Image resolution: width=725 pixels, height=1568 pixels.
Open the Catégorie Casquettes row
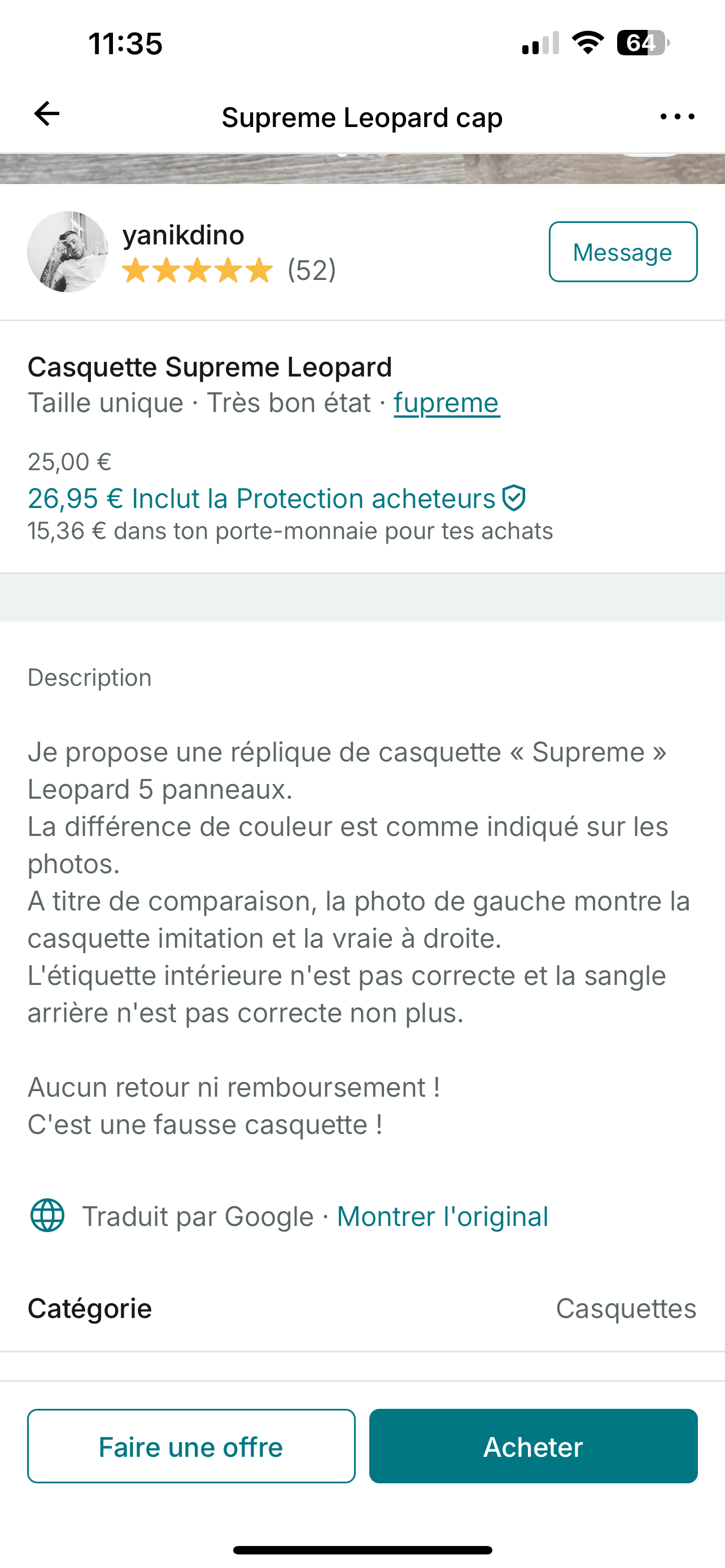coord(362,1309)
